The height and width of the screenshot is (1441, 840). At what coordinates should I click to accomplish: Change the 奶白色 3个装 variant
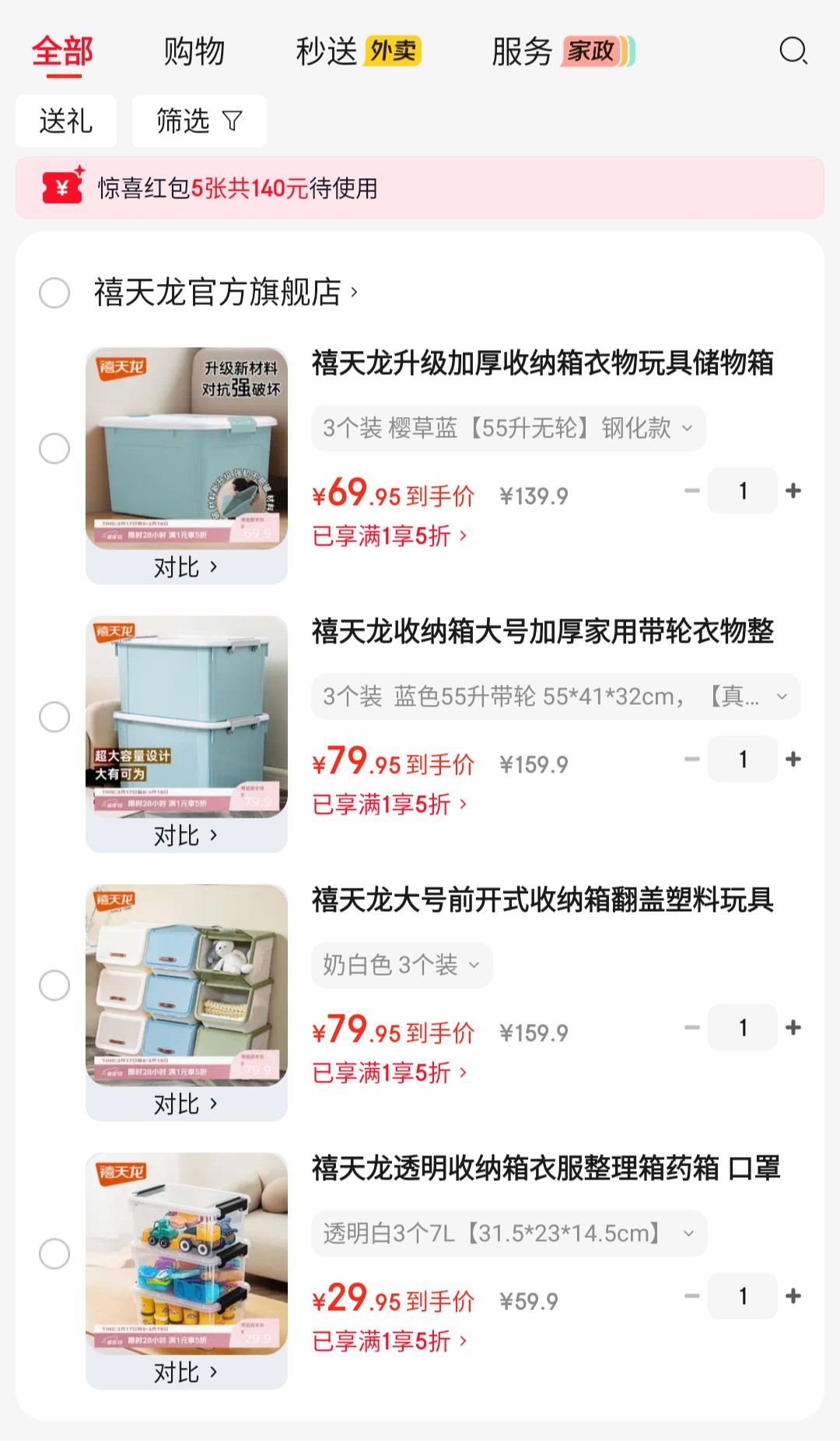(401, 965)
